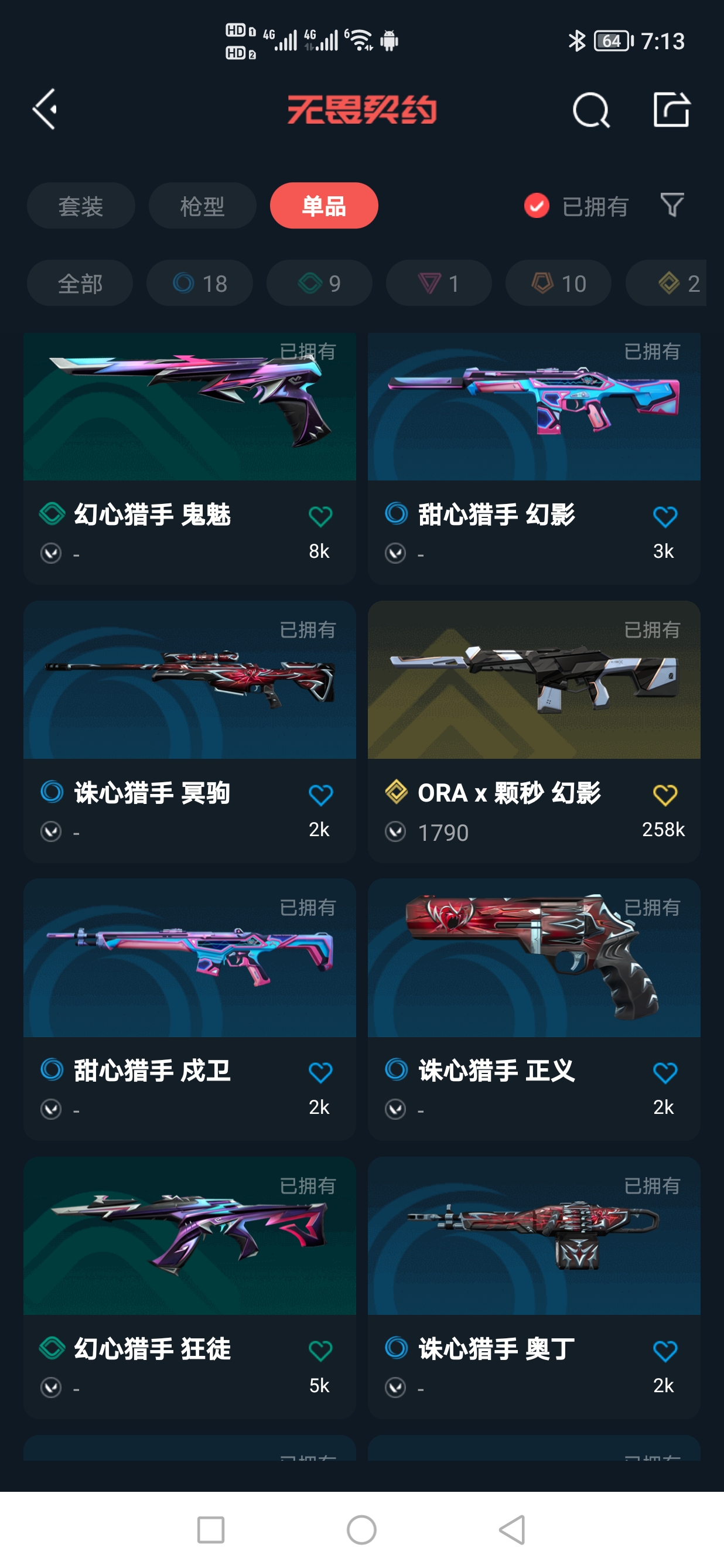The width and height of the screenshot is (724, 1568).
Task: Select the 单品 tab
Action: click(x=324, y=206)
